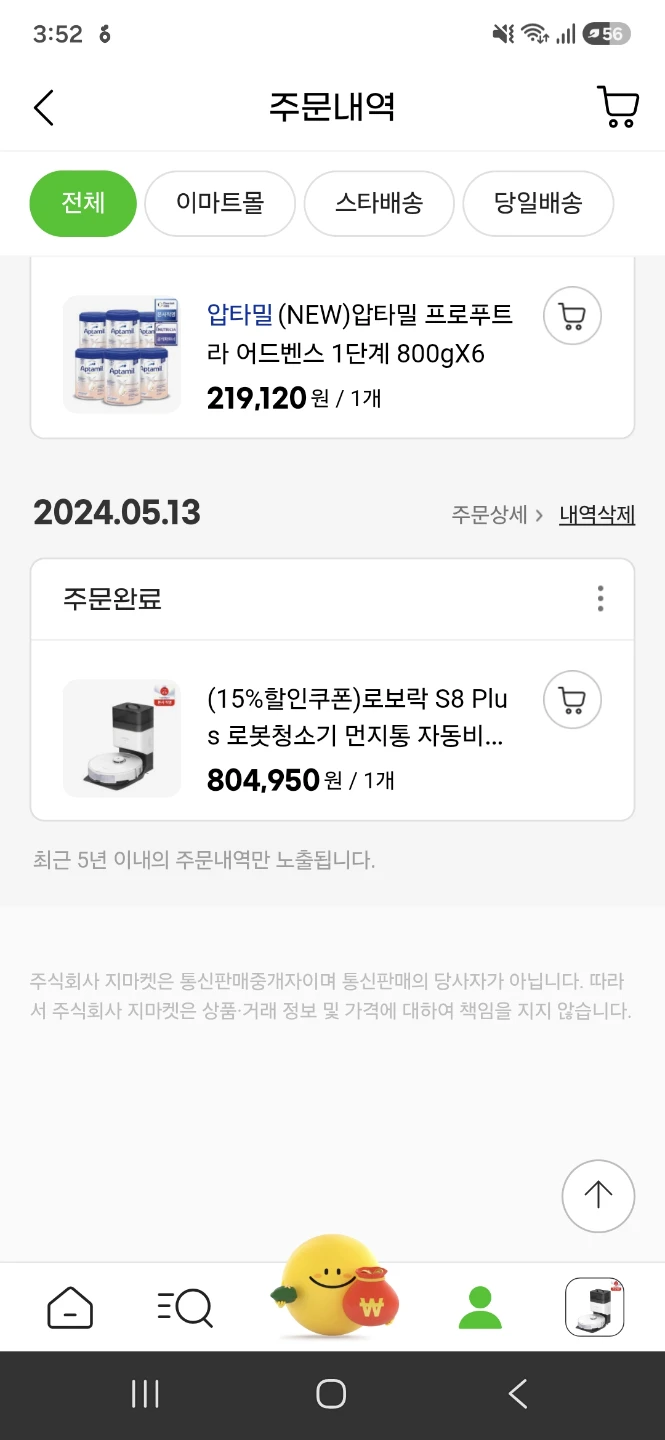Jump to the top with the up-arrow button
Image resolution: width=665 pixels, height=1440 pixels.
[598, 1196]
